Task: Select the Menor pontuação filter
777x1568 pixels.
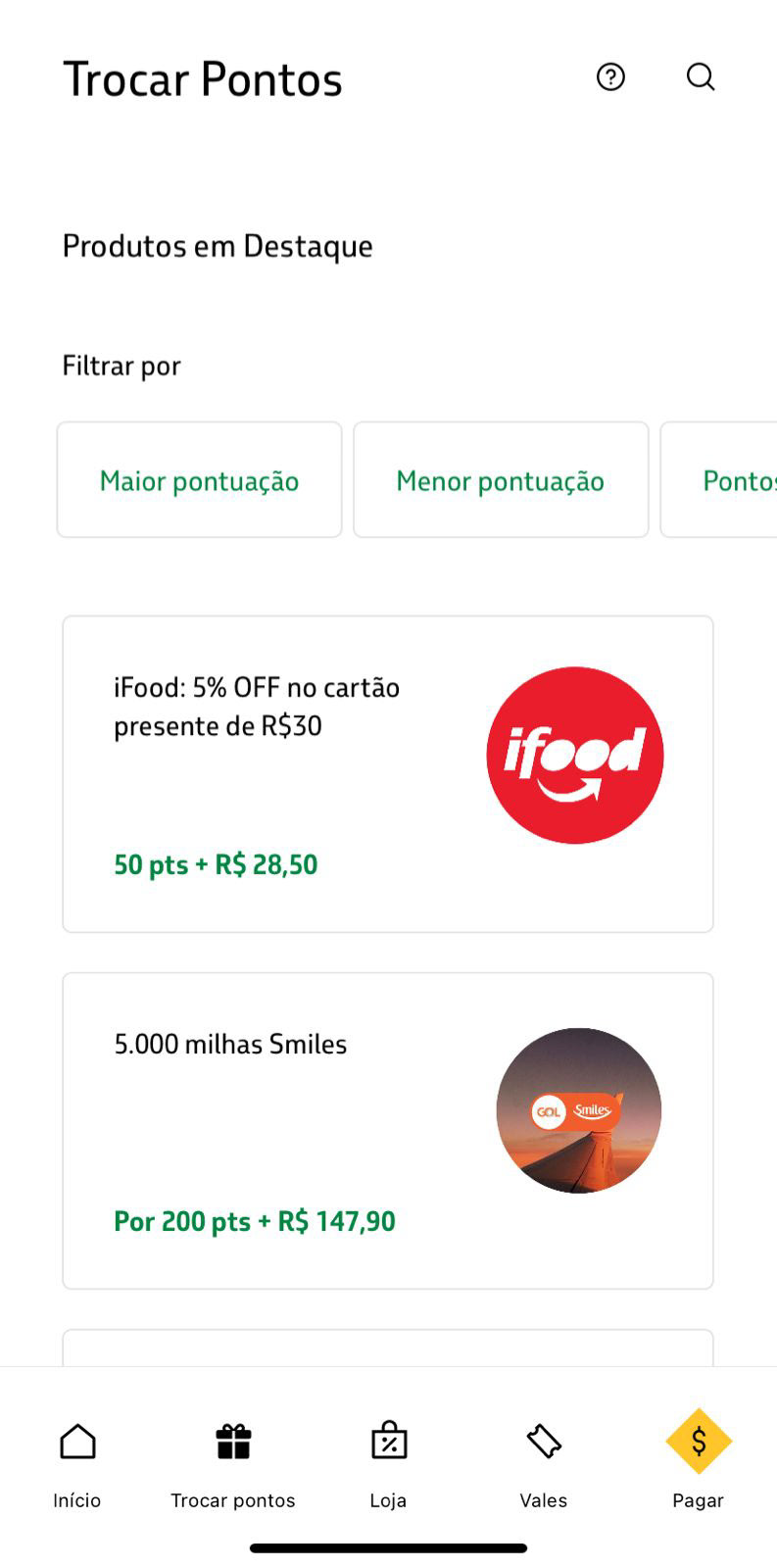Action: (501, 480)
